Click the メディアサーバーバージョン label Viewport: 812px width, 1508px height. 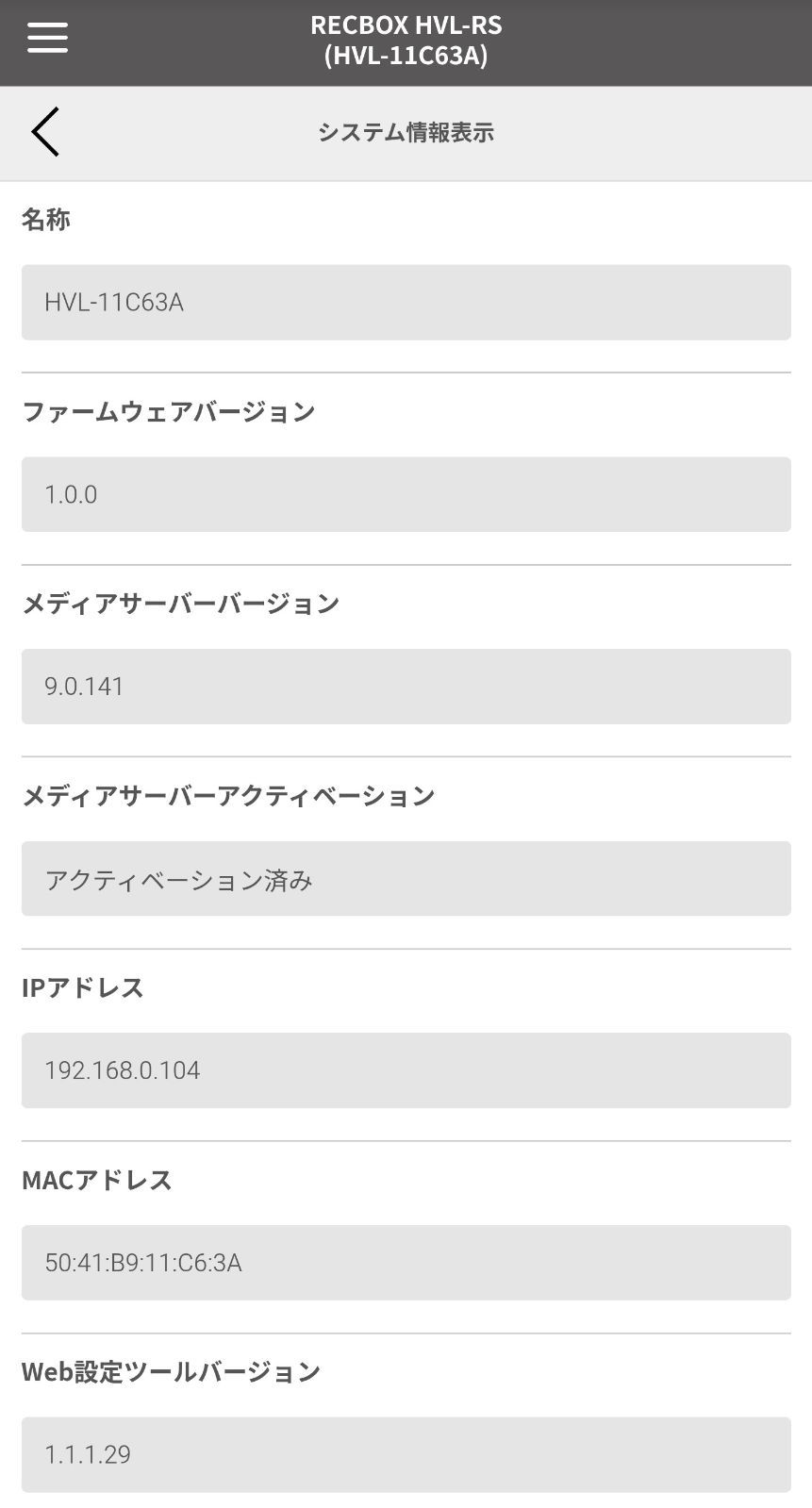click(x=182, y=603)
